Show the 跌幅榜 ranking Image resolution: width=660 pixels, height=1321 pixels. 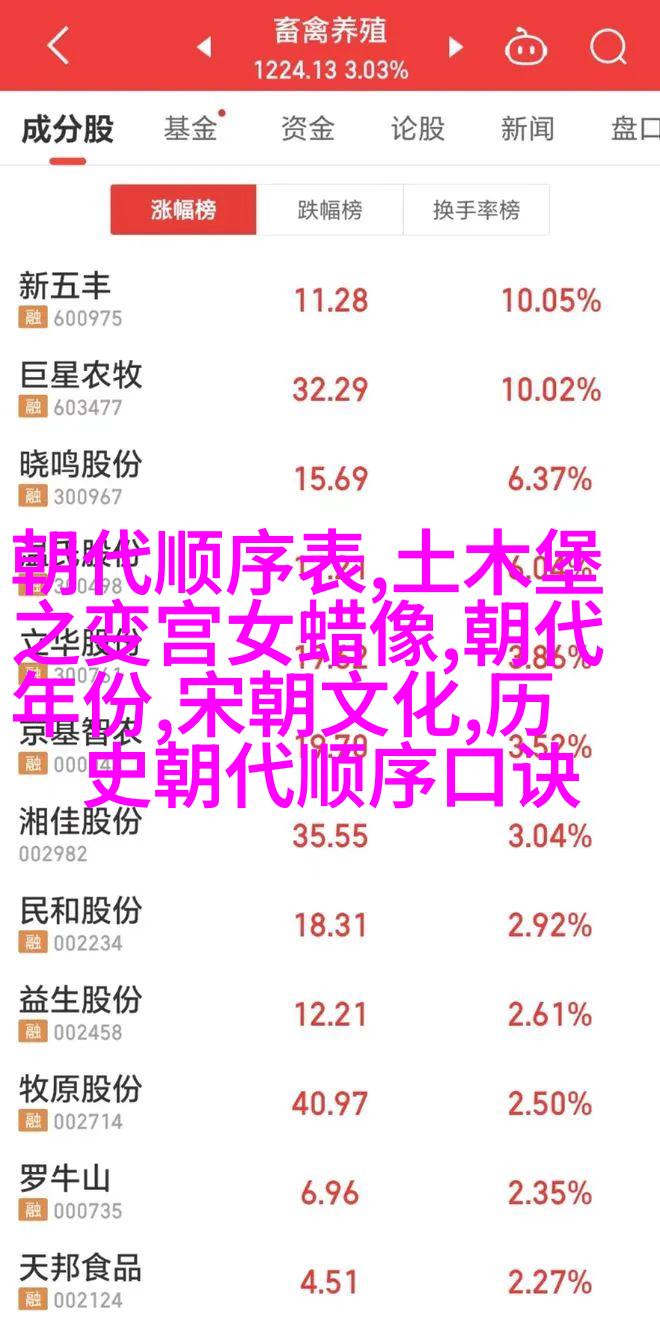(329, 211)
